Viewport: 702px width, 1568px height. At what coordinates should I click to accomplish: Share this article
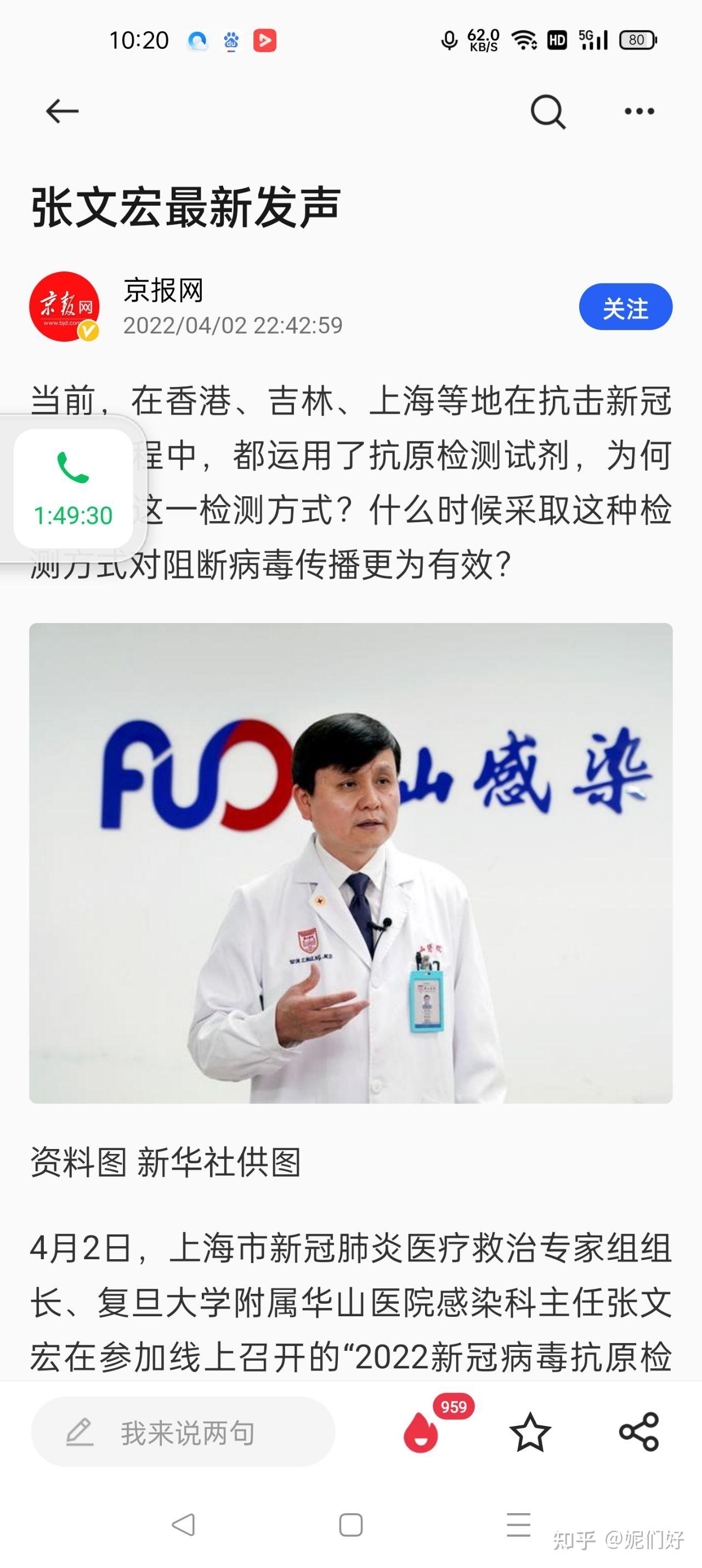click(x=639, y=1431)
